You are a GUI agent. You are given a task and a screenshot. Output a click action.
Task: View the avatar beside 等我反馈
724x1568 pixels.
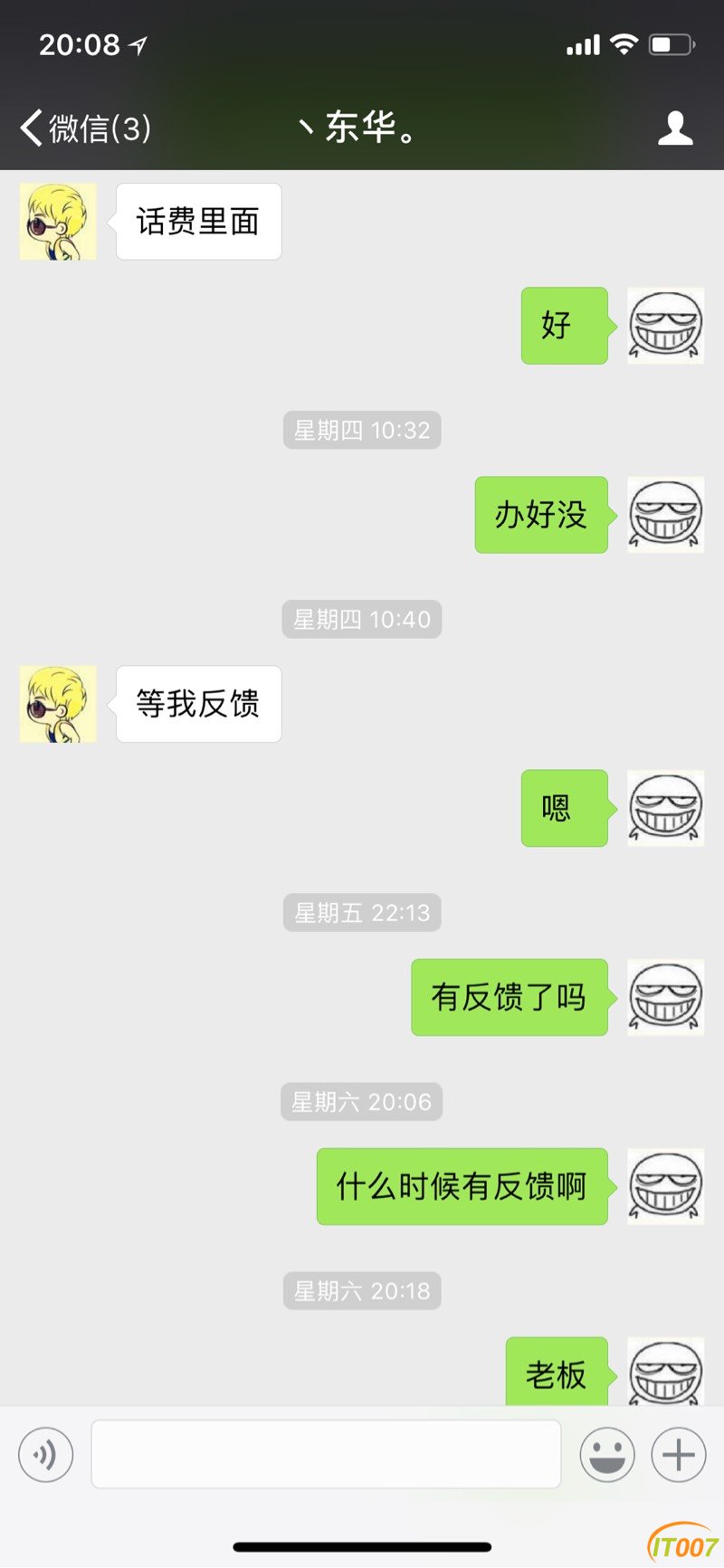point(58,704)
